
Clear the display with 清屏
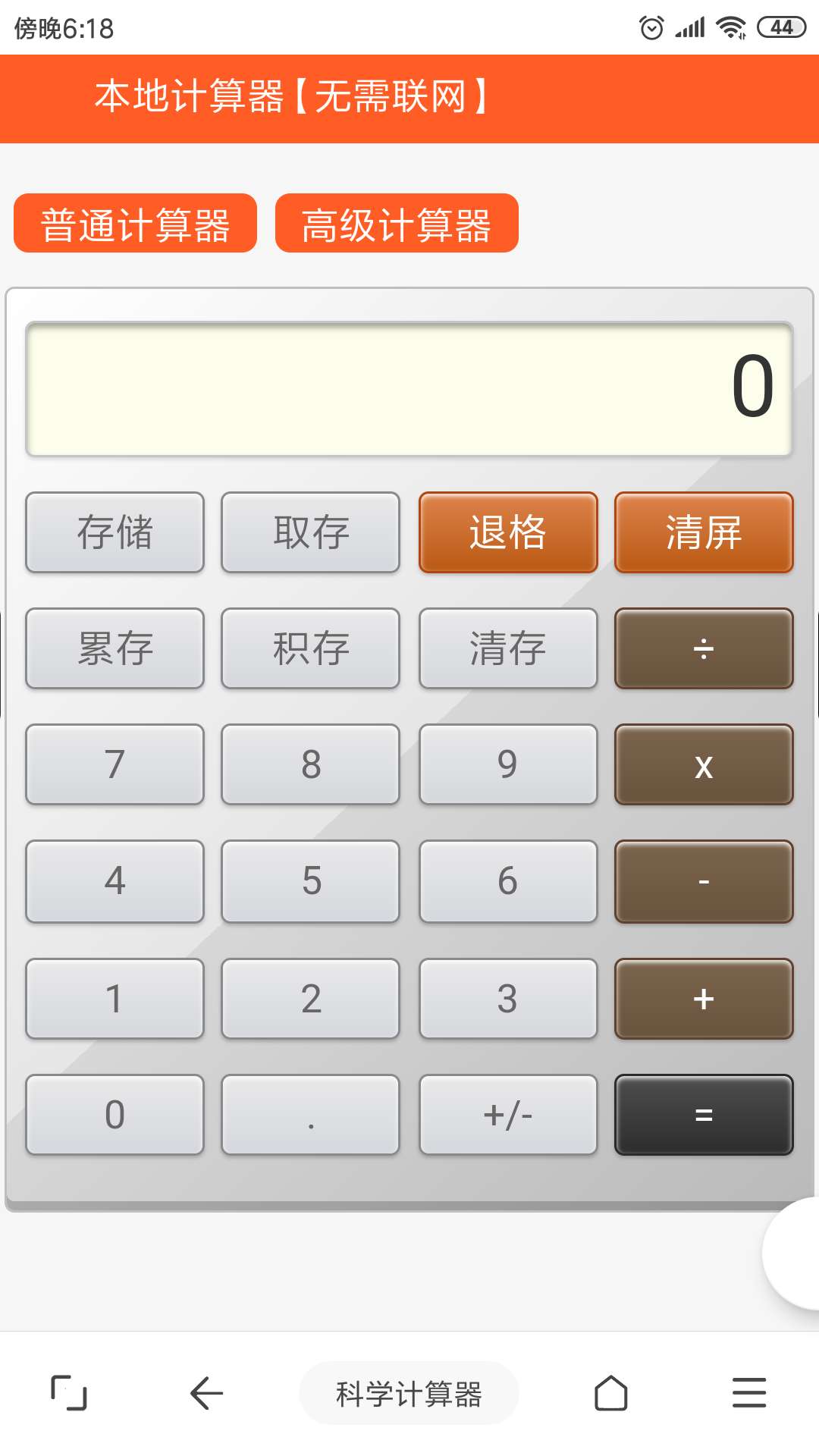tap(703, 532)
